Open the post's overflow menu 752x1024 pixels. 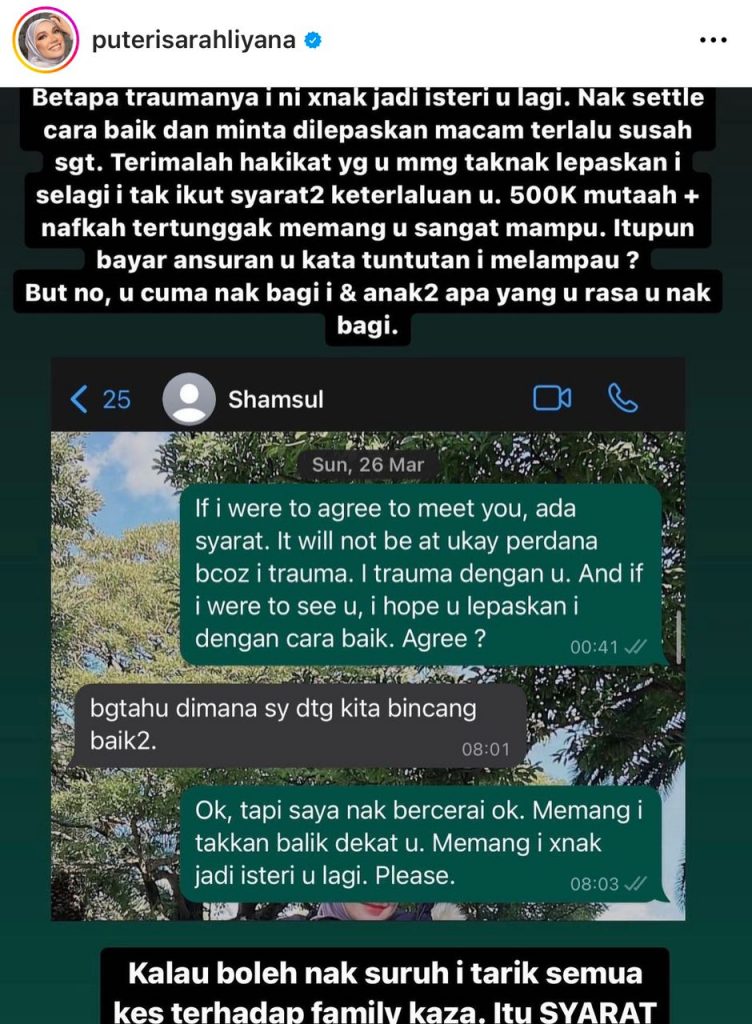pyautogui.click(x=712, y=41)
